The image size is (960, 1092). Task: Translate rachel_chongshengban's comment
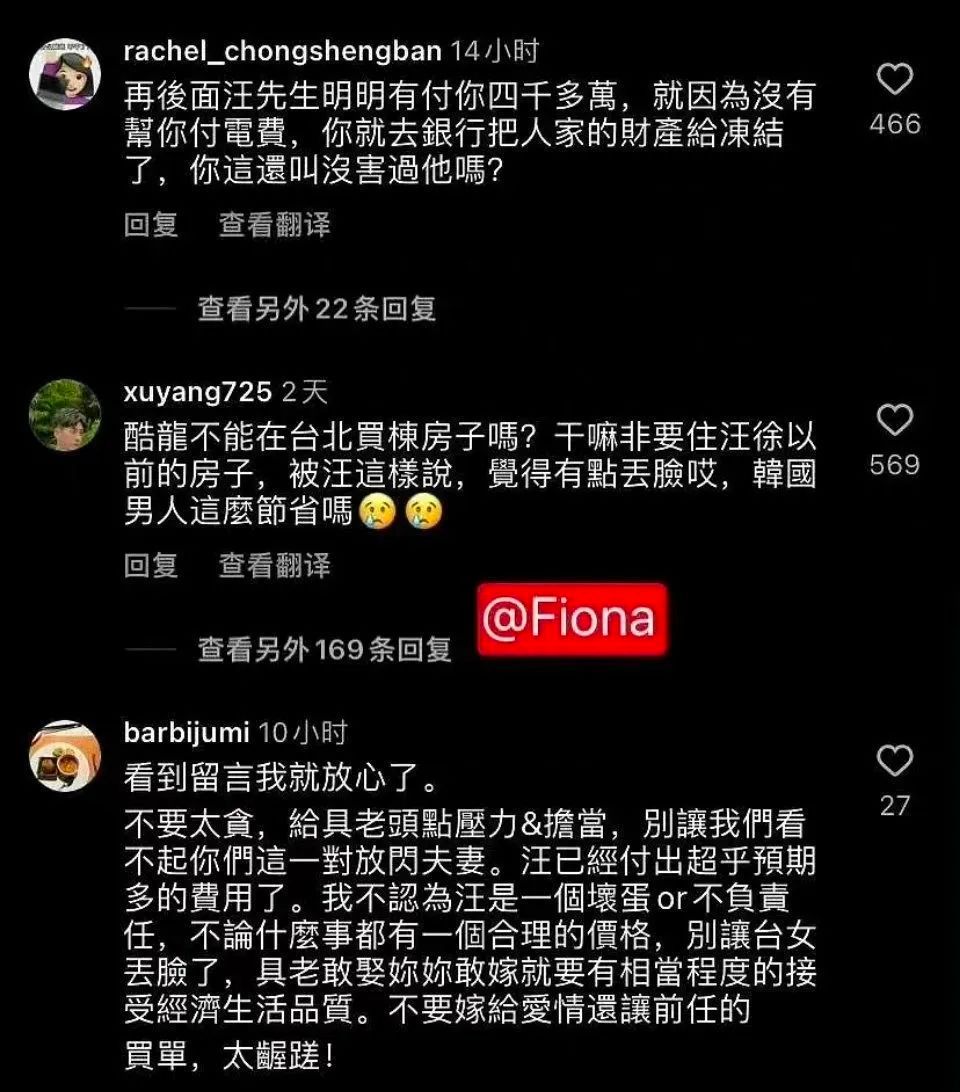pyautogui.click(x=274, y=224)
